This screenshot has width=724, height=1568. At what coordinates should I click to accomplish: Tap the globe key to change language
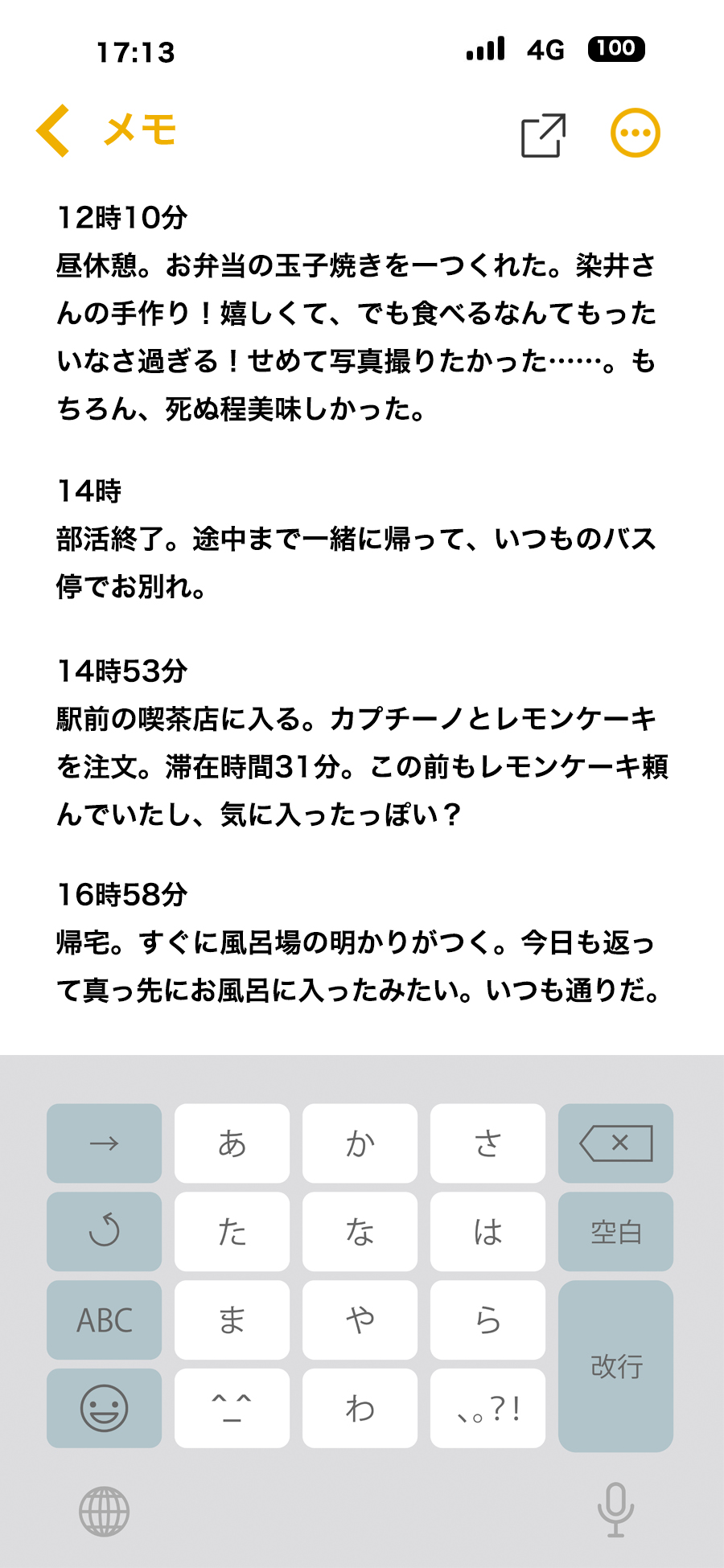[104, 1511]
